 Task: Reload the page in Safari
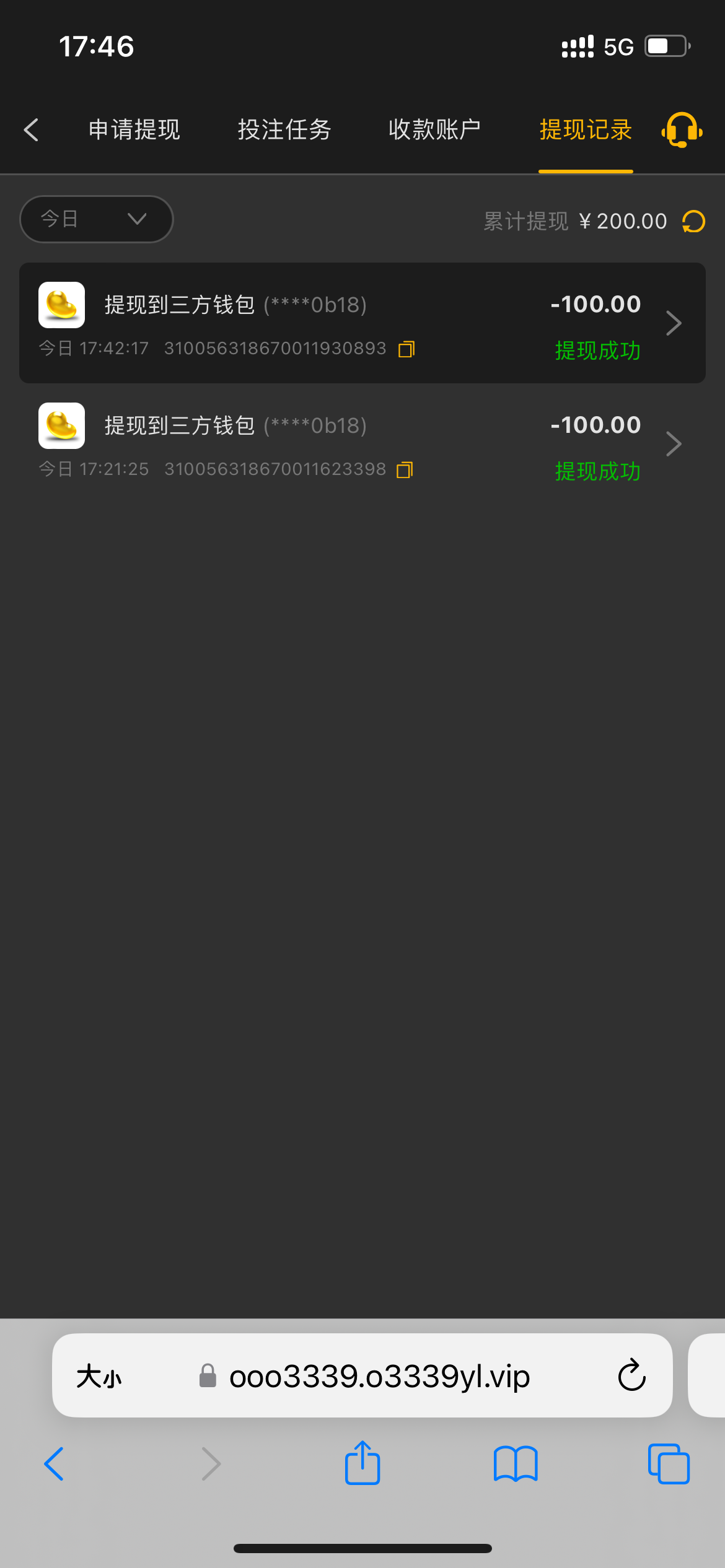[x=631, y=1376]
